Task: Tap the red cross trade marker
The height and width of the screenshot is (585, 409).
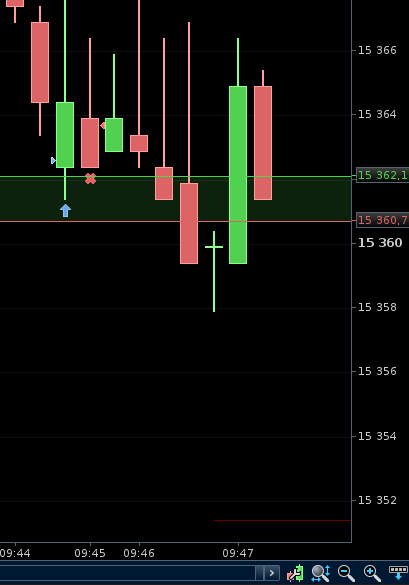Action: (90, 179)
